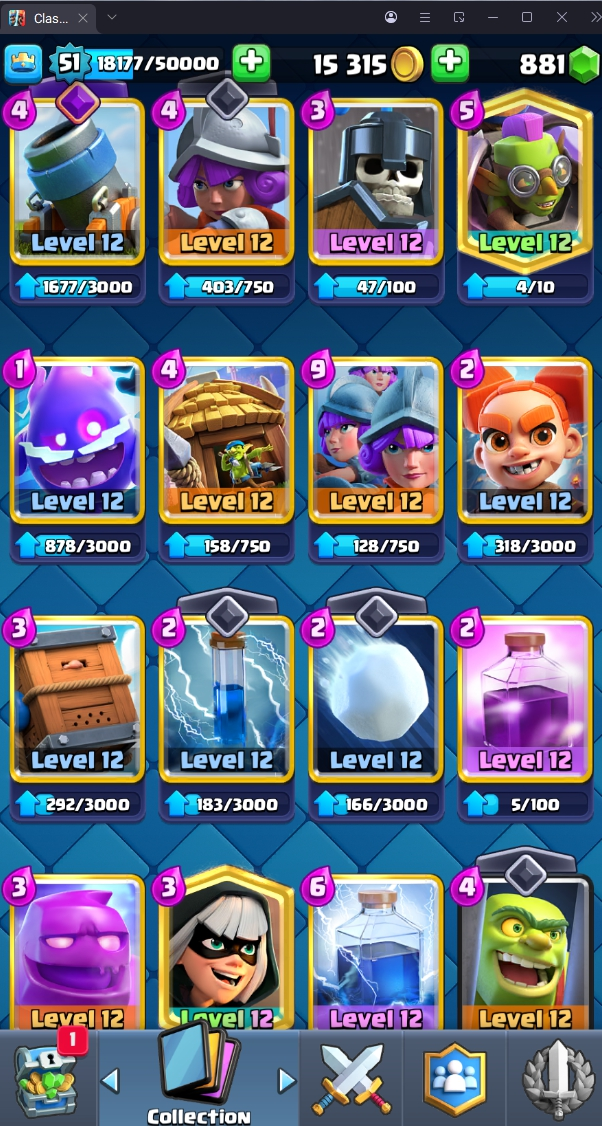Tap the right arrow next to Collection
Image resolution: width=602 pixels, height=1126 pixels.
pos(286,1080)
